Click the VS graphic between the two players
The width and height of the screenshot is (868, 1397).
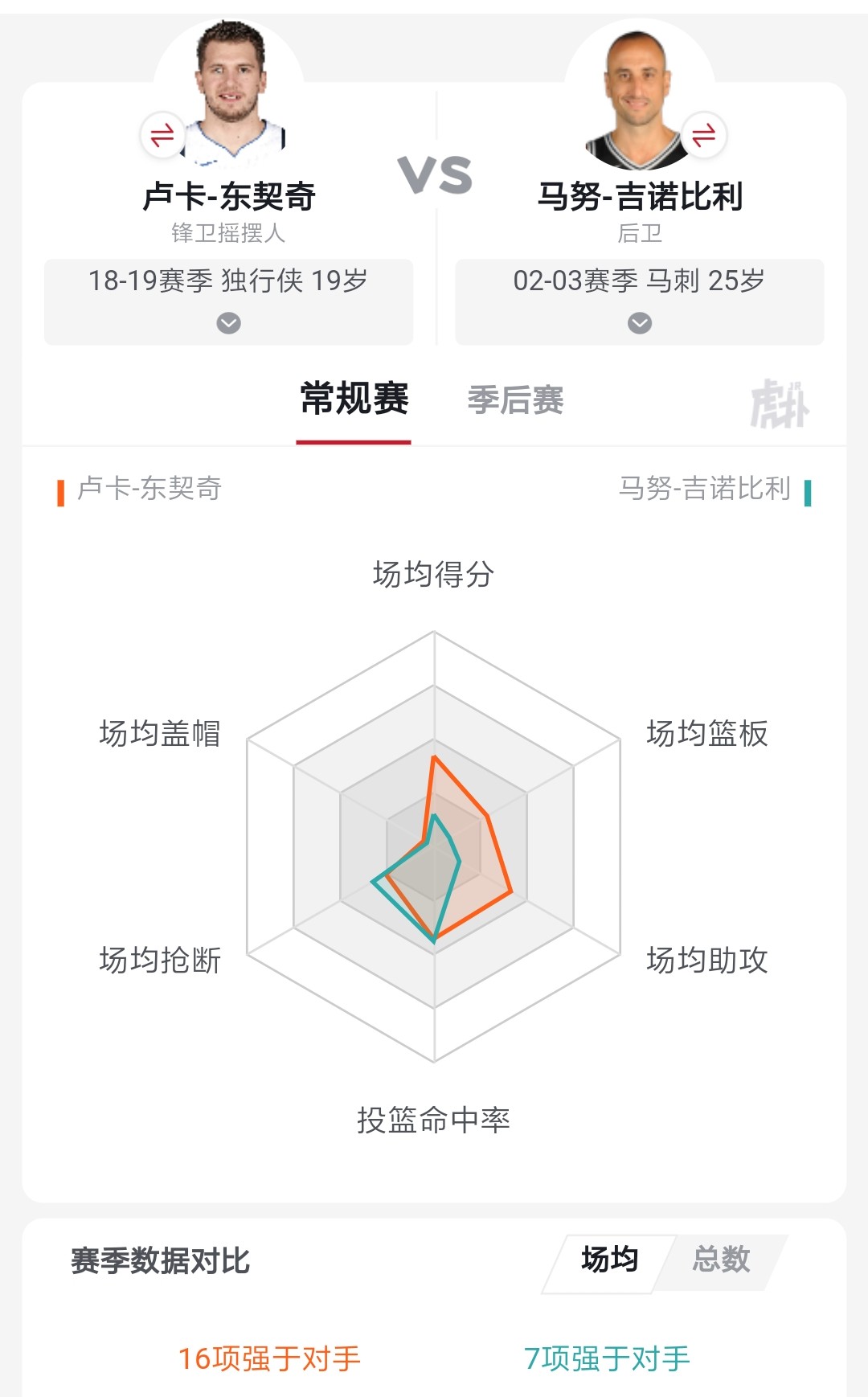[434, 175]
